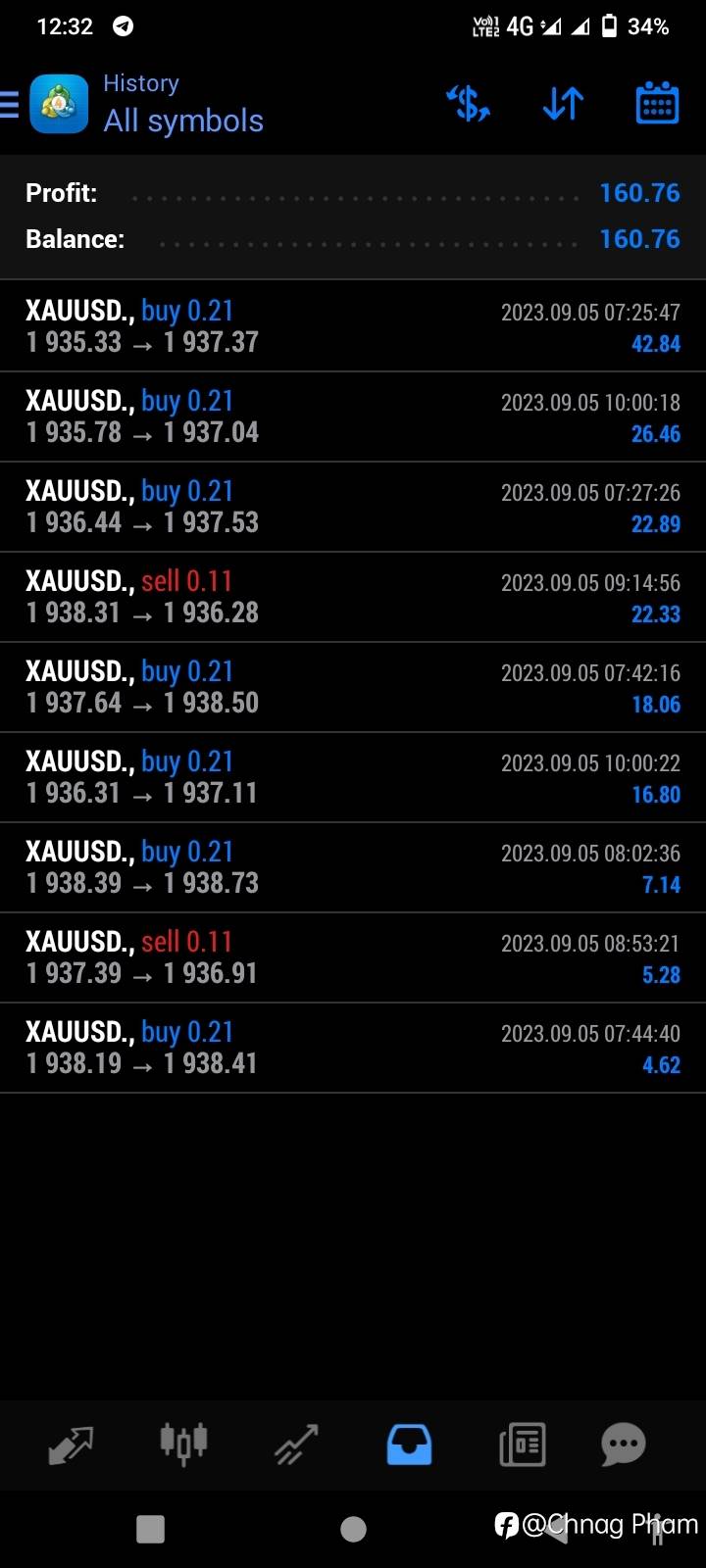This screenshot has width=706, height=1568.
Task: Select the trade with 7.14 profit
Action: click(353, 867)
